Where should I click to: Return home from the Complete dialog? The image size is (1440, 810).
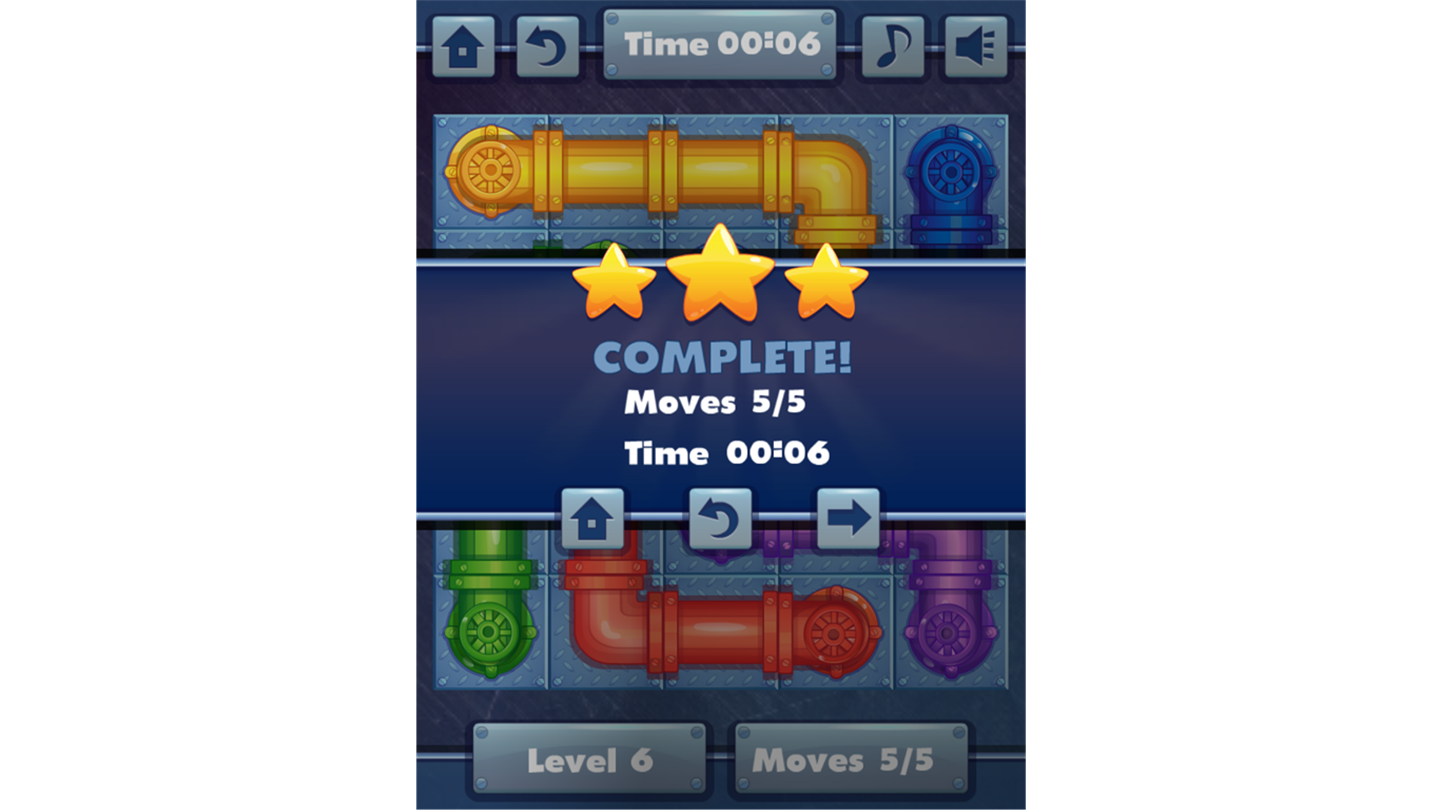[592, 519]
